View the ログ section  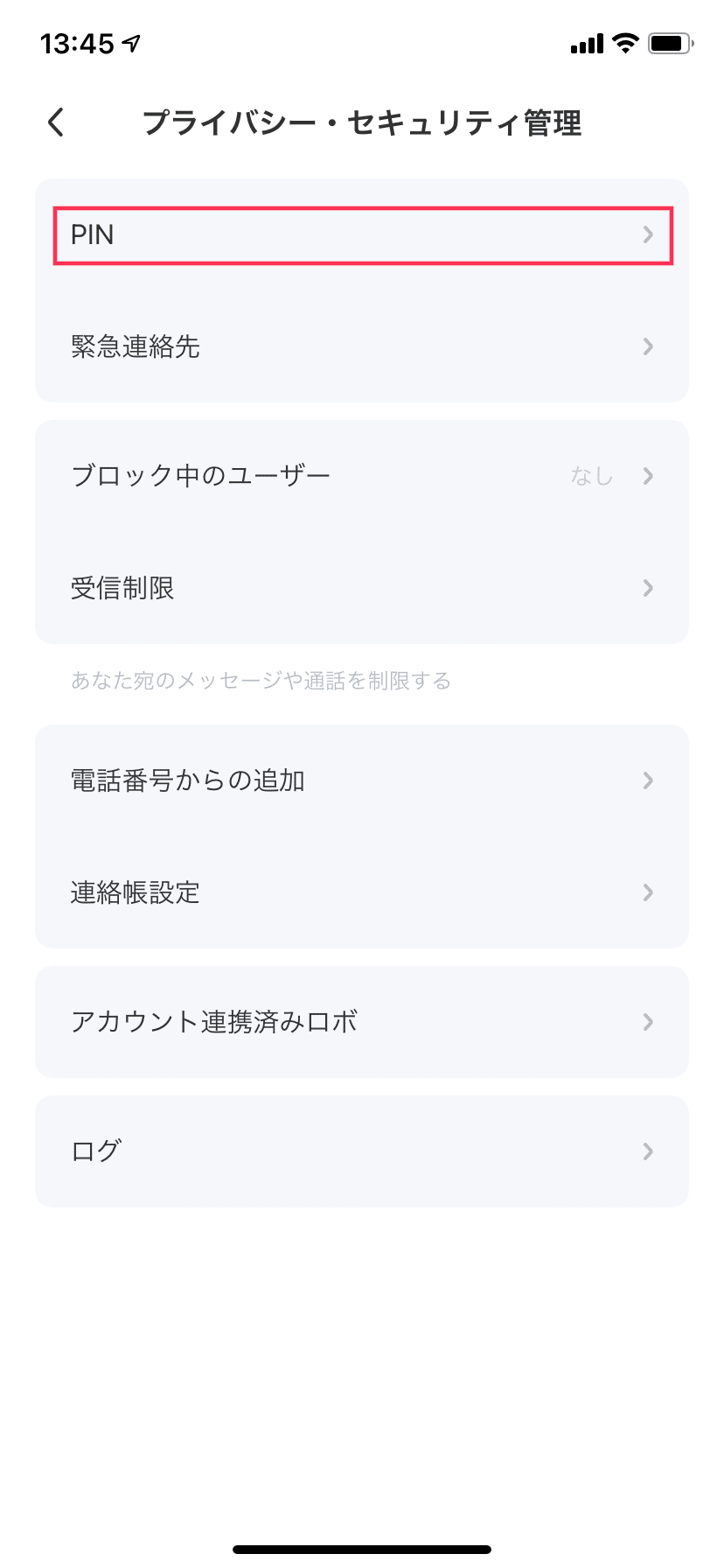[x=362, y=1151]
